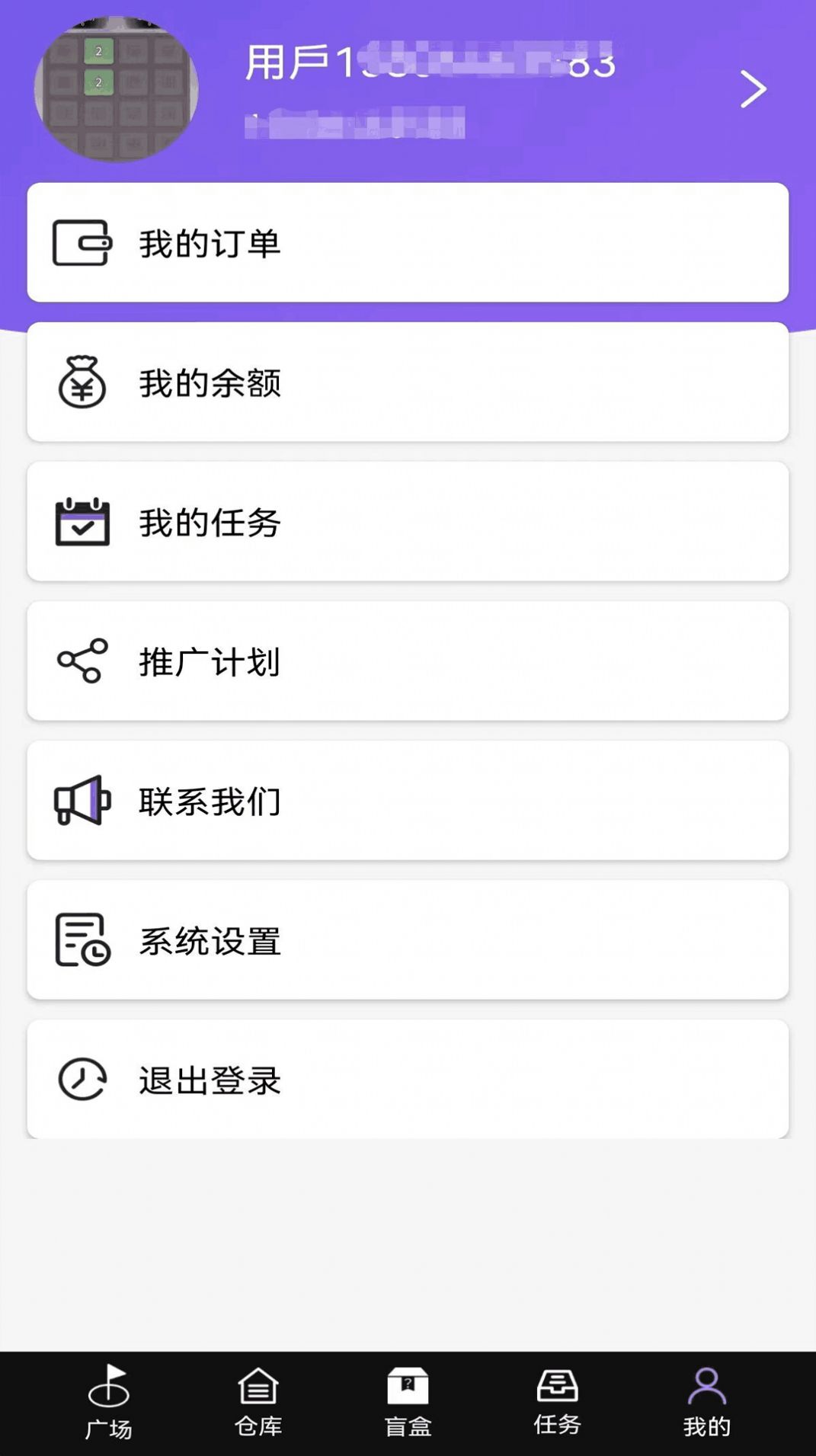Expand the profile details with the right arrow
The height and width of the screenshot is (1456, 816).
coord(753,88)
